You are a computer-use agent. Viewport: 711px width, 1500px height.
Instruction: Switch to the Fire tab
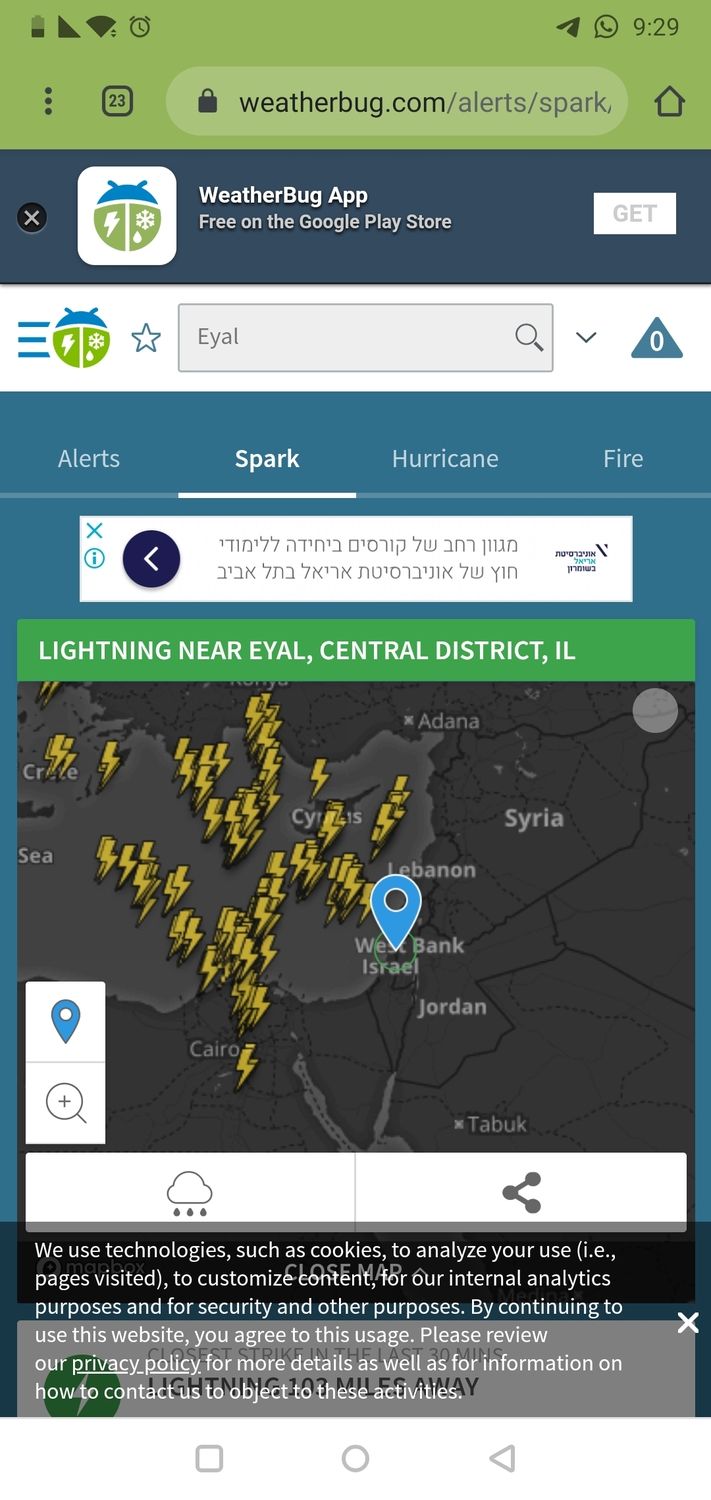coord(623,459)
